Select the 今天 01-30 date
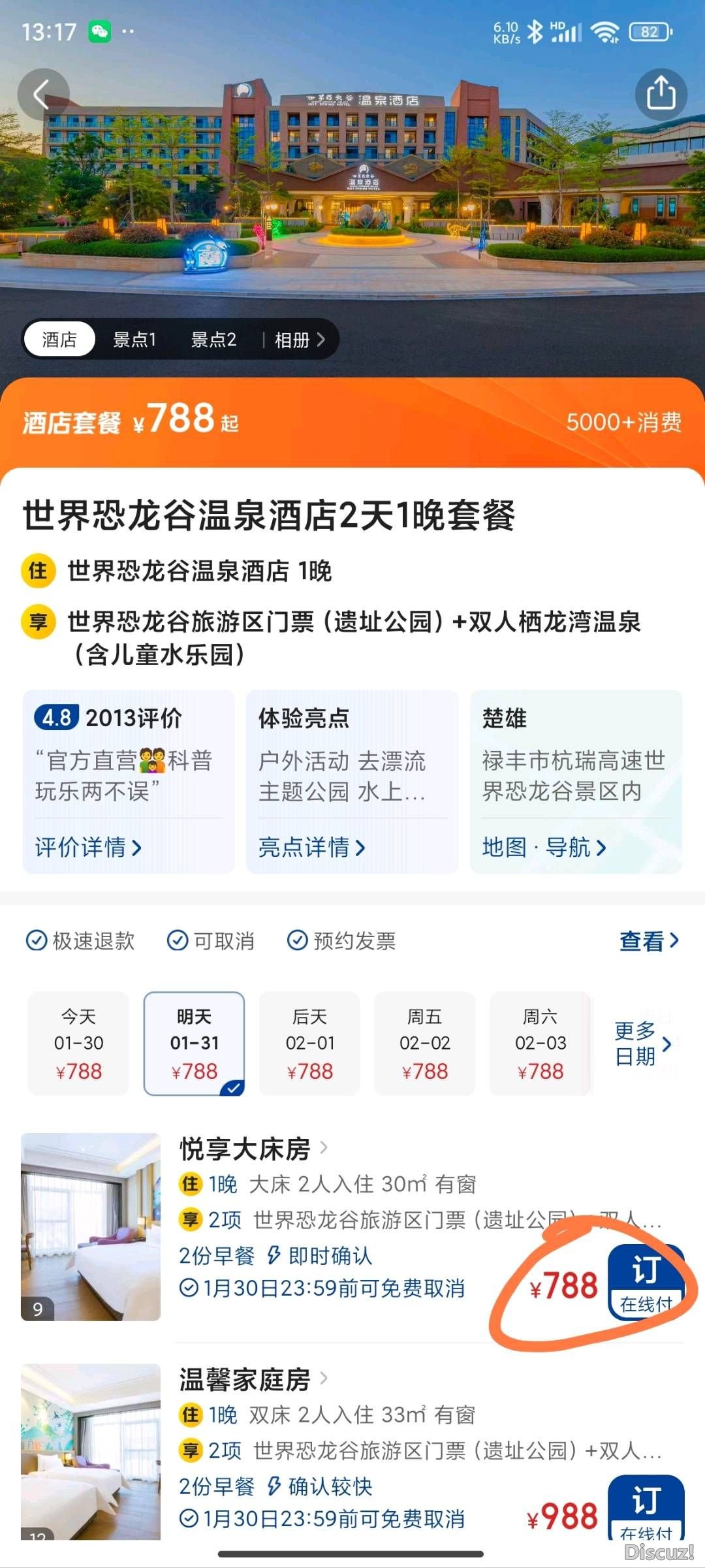Screen dimensions: 705x1568 coord(78,1043)
